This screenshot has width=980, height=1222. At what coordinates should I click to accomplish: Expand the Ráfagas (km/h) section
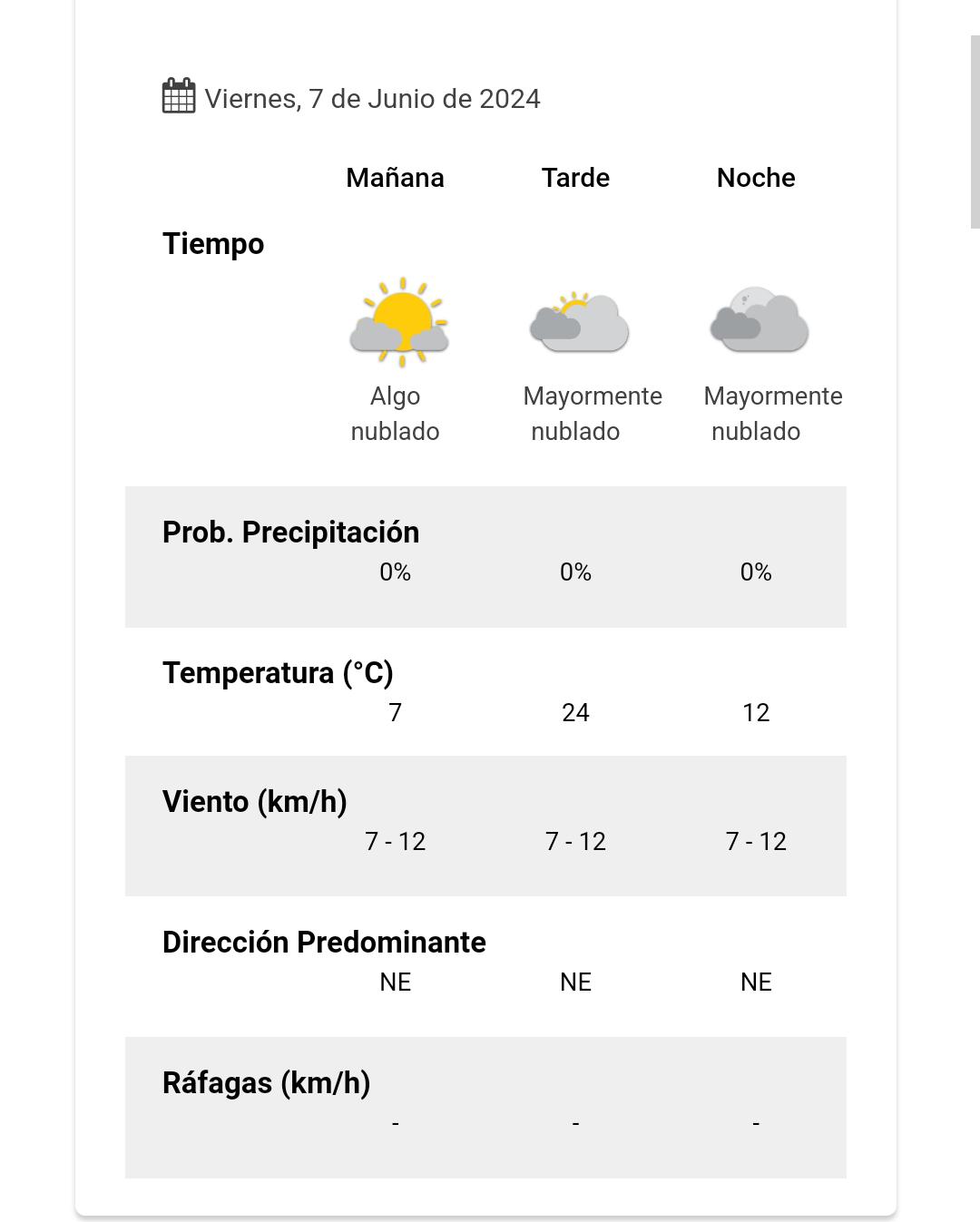coord(267,1082)
